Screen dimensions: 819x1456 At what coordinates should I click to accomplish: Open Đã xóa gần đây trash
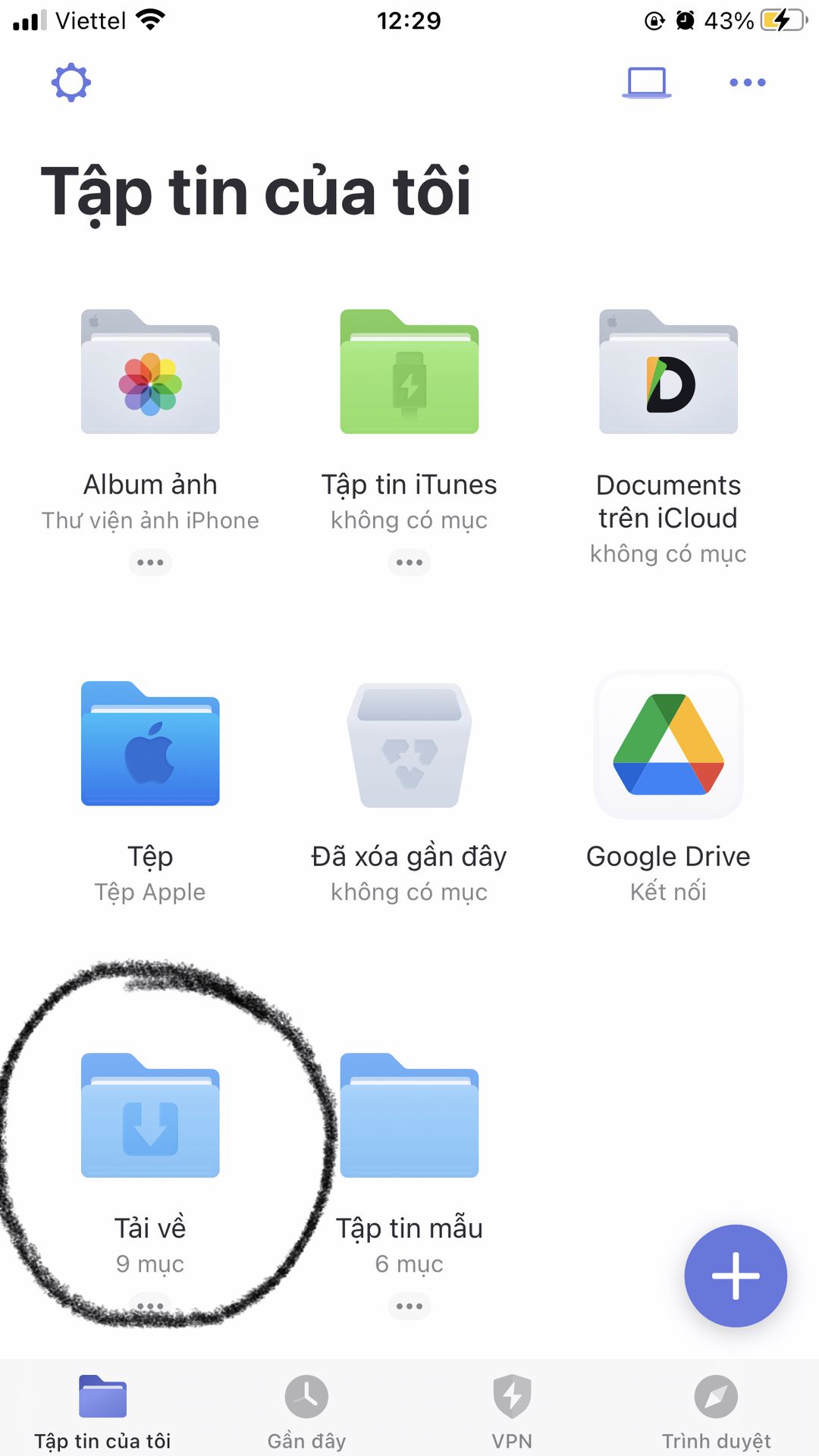[x=409, y=745]
